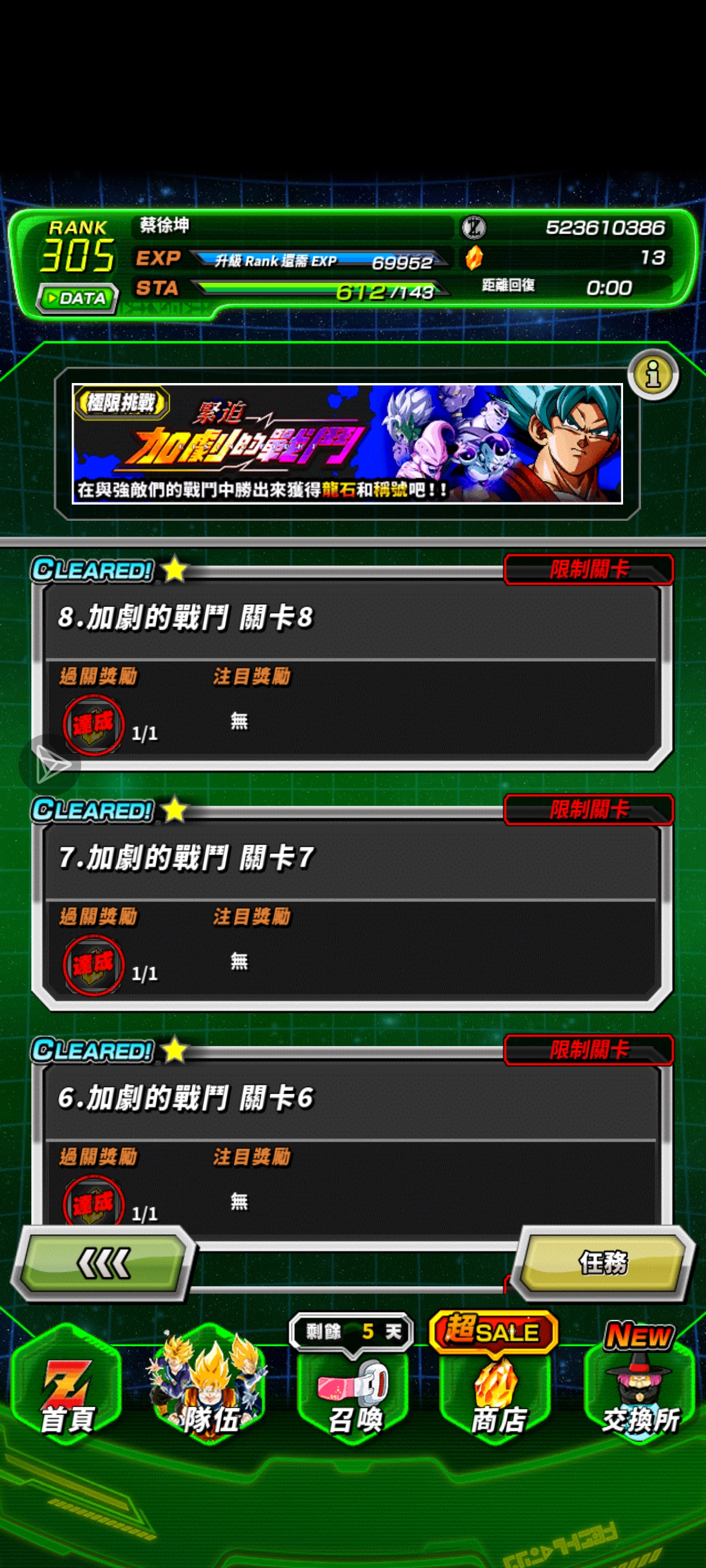Viewport: 706px width, 1568px height.
Task: Open the 極限挑戰 加劇的戰鬥 event banner
Action: tap(347, 443)
